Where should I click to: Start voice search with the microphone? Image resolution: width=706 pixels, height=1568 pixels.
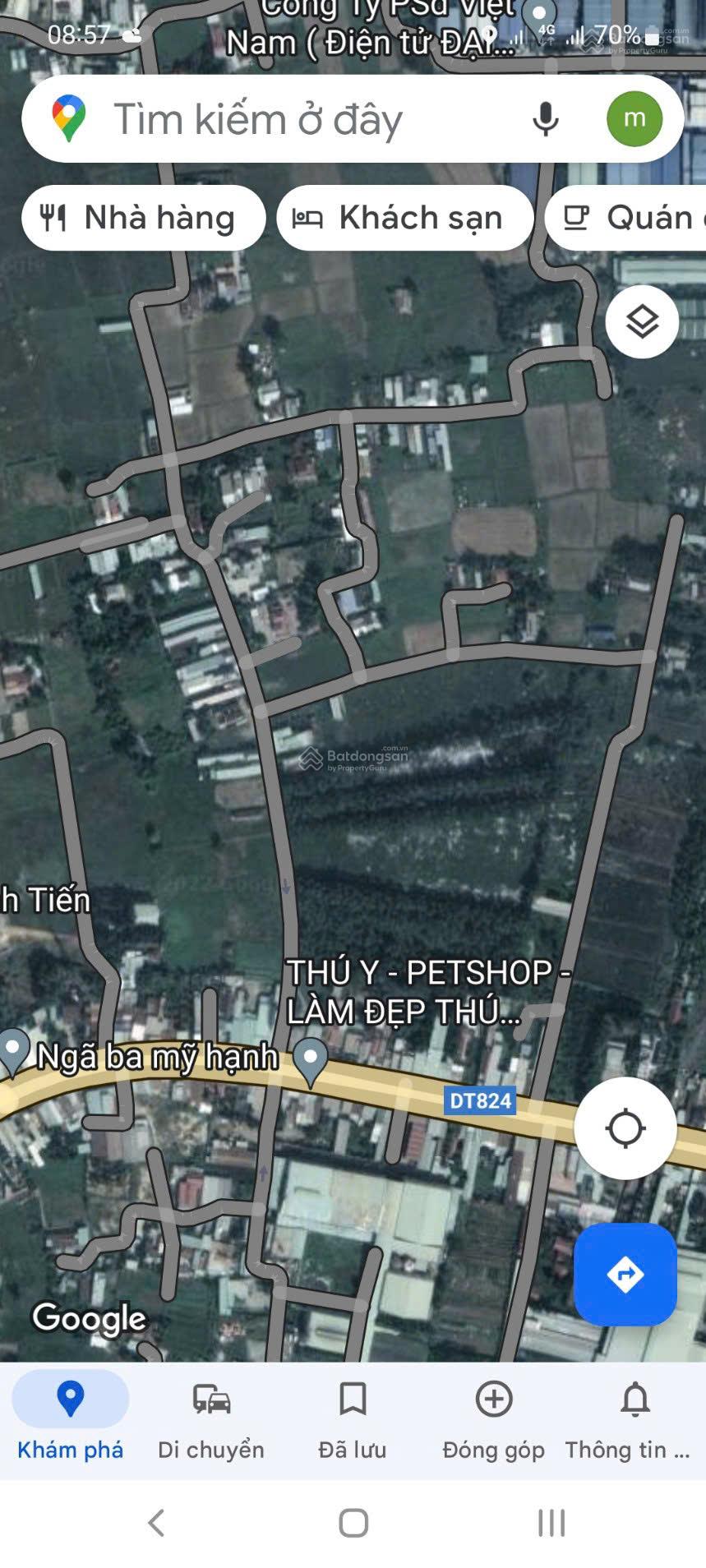(545, 119)
